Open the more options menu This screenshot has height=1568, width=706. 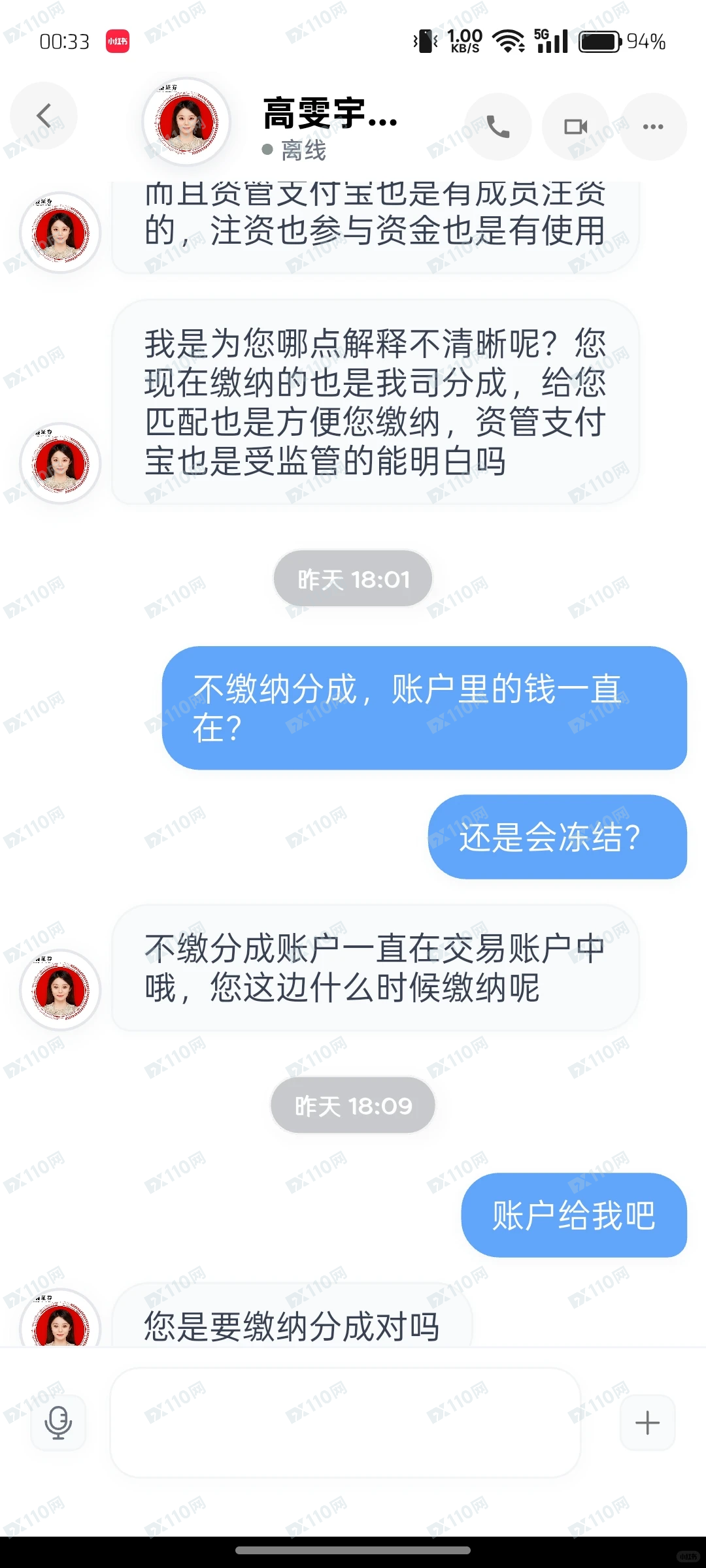654,126
